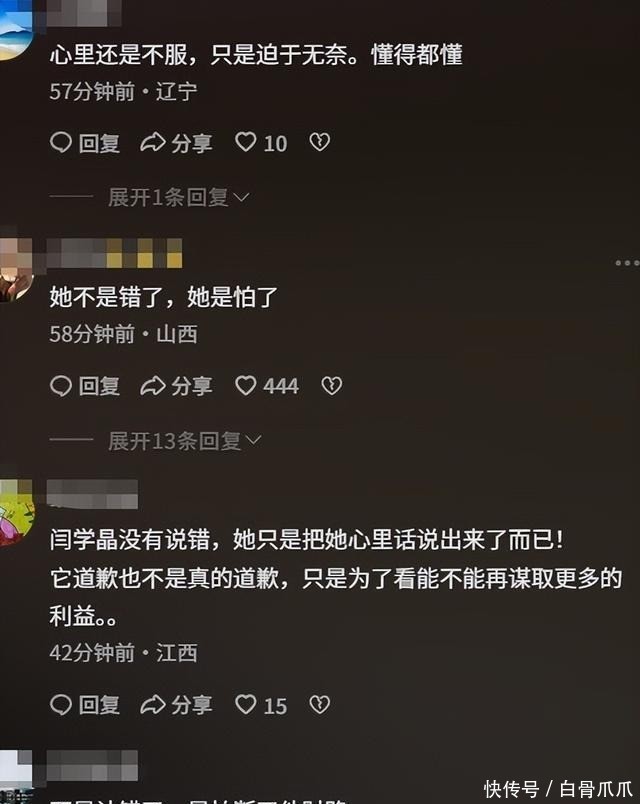Image resolution: width=640 pixels, height=804 pixels.
Task: Expand 展开1条回复
Action: [179, 197]
